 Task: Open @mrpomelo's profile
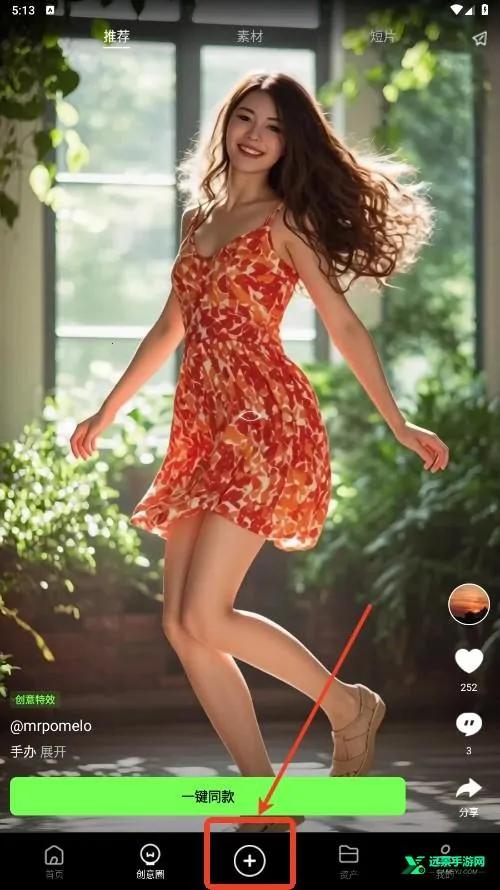[51, 726]
